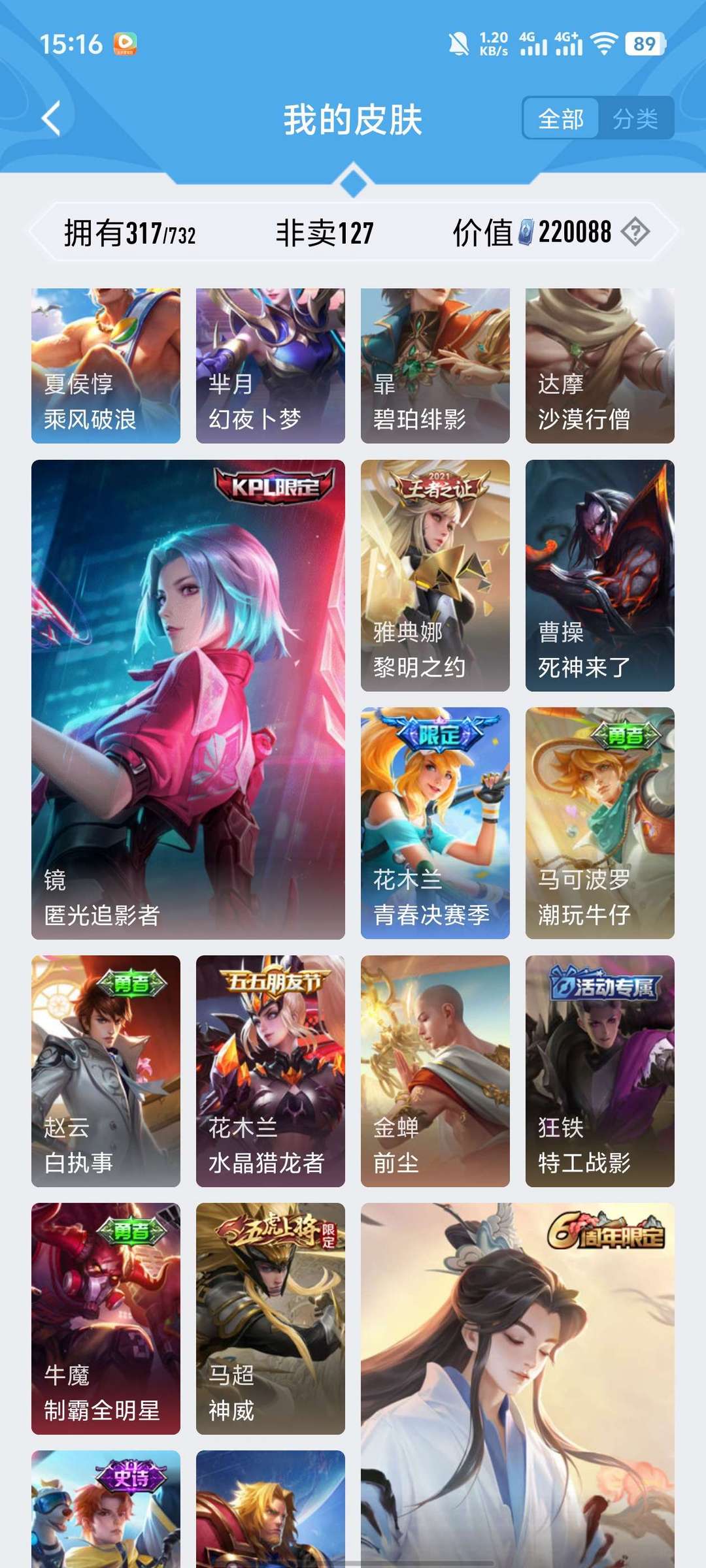Open 夏侯惇 乘风破浪 skin

(x=106, y=366)
